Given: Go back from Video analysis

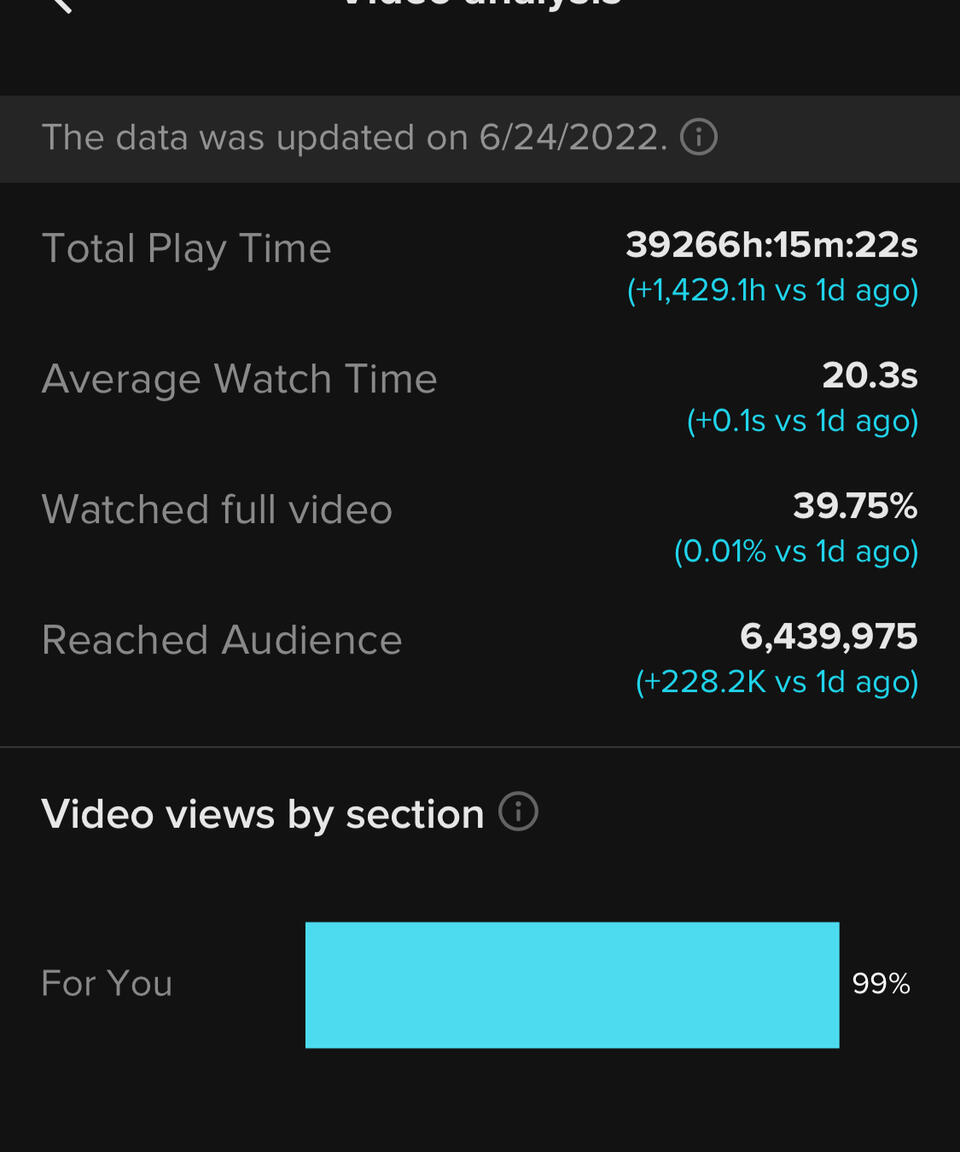Looking at the screenshot, I should (60, 4).
